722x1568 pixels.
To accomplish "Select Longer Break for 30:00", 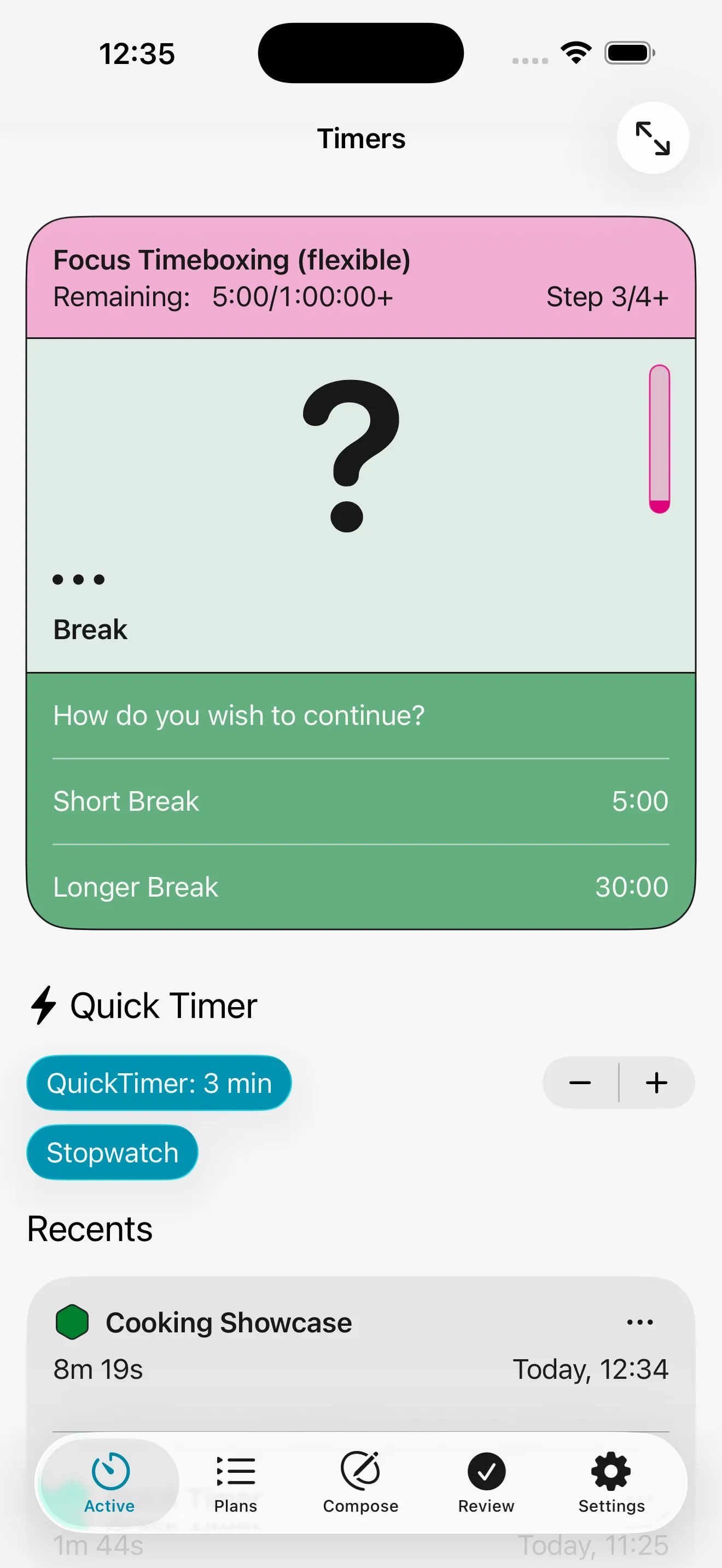I will click(360, 887).
